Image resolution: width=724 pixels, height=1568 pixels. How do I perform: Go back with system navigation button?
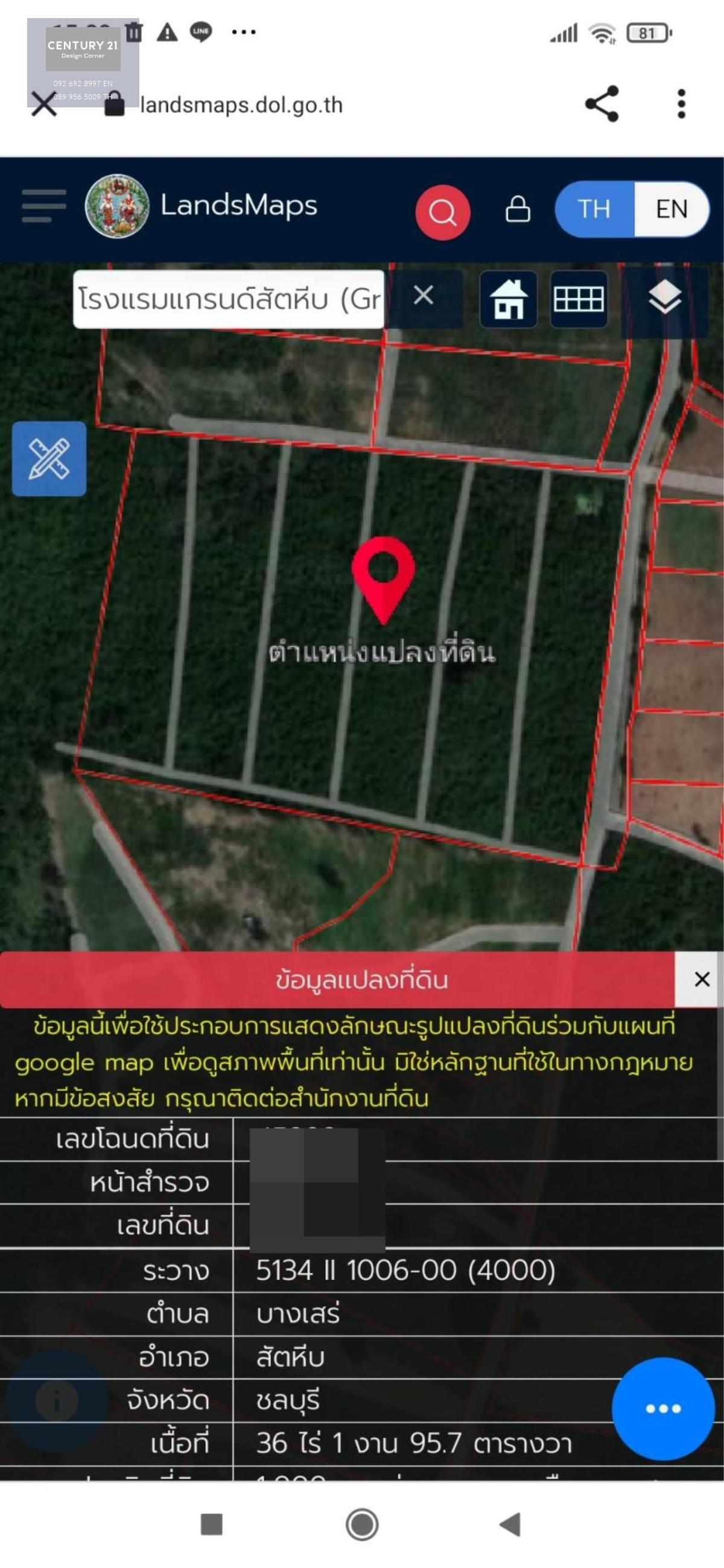tap(510, 1523)
